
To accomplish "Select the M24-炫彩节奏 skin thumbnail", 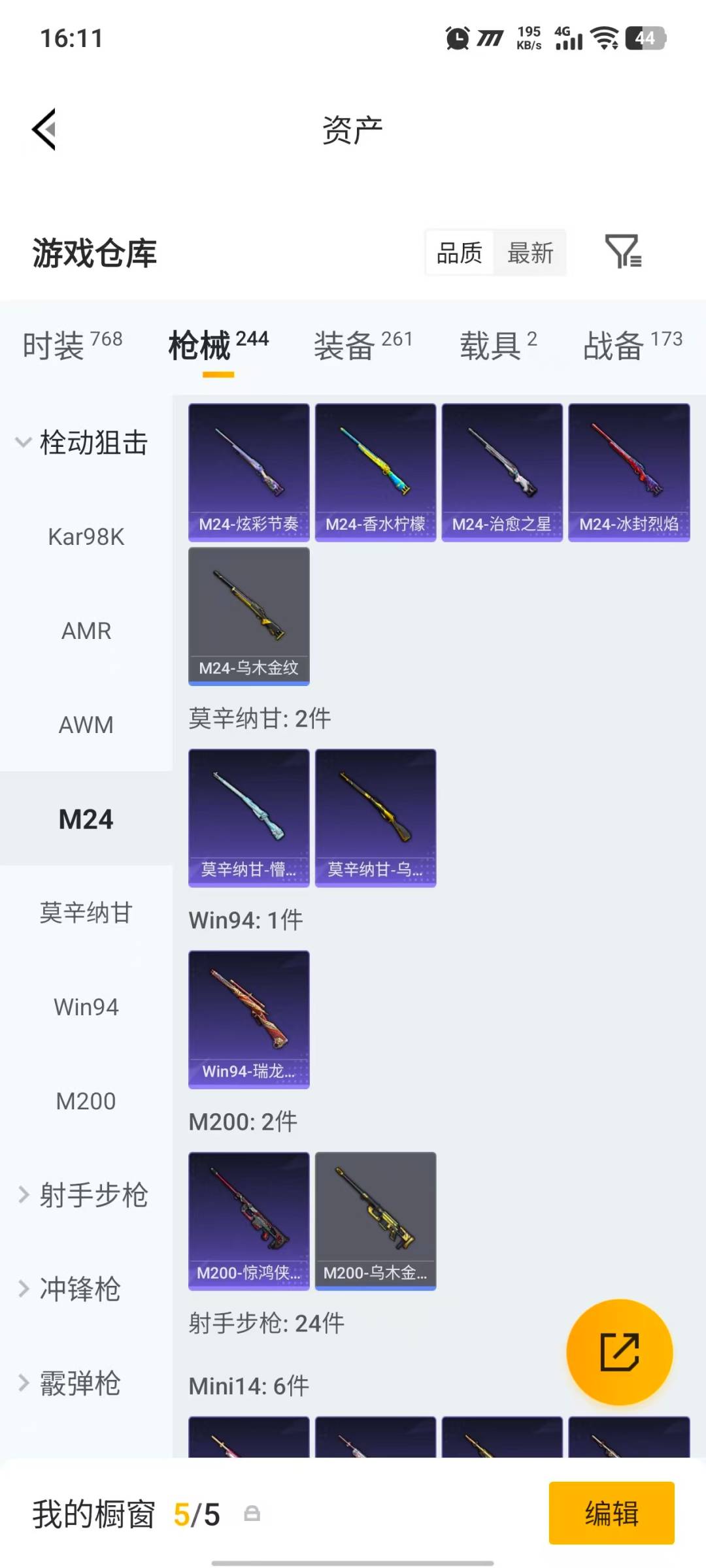I will click(248, 473).
